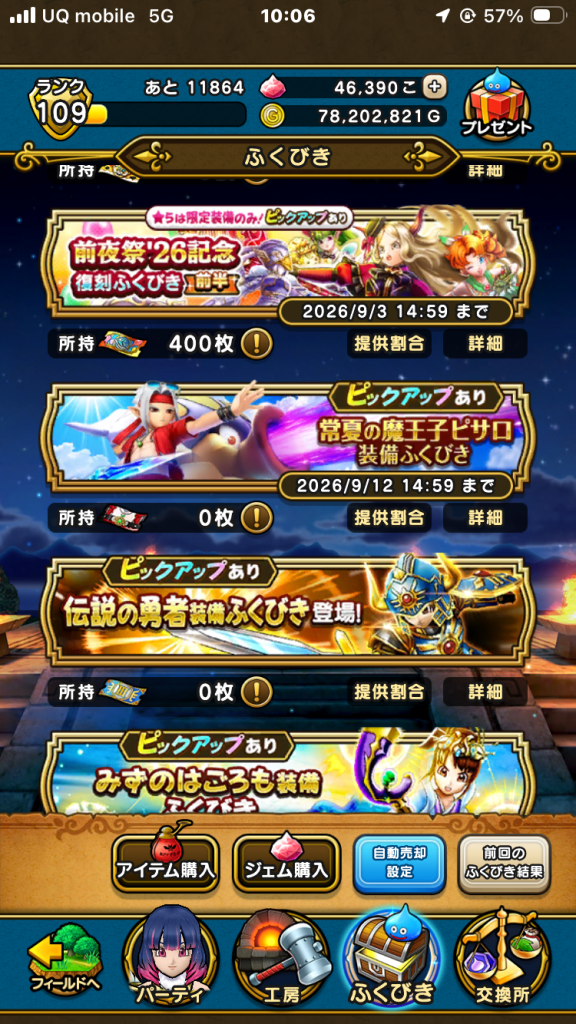The height and width of the screenshot is (1024, 576).
Task: Open ジェム購入
Action: pos(287,865)
